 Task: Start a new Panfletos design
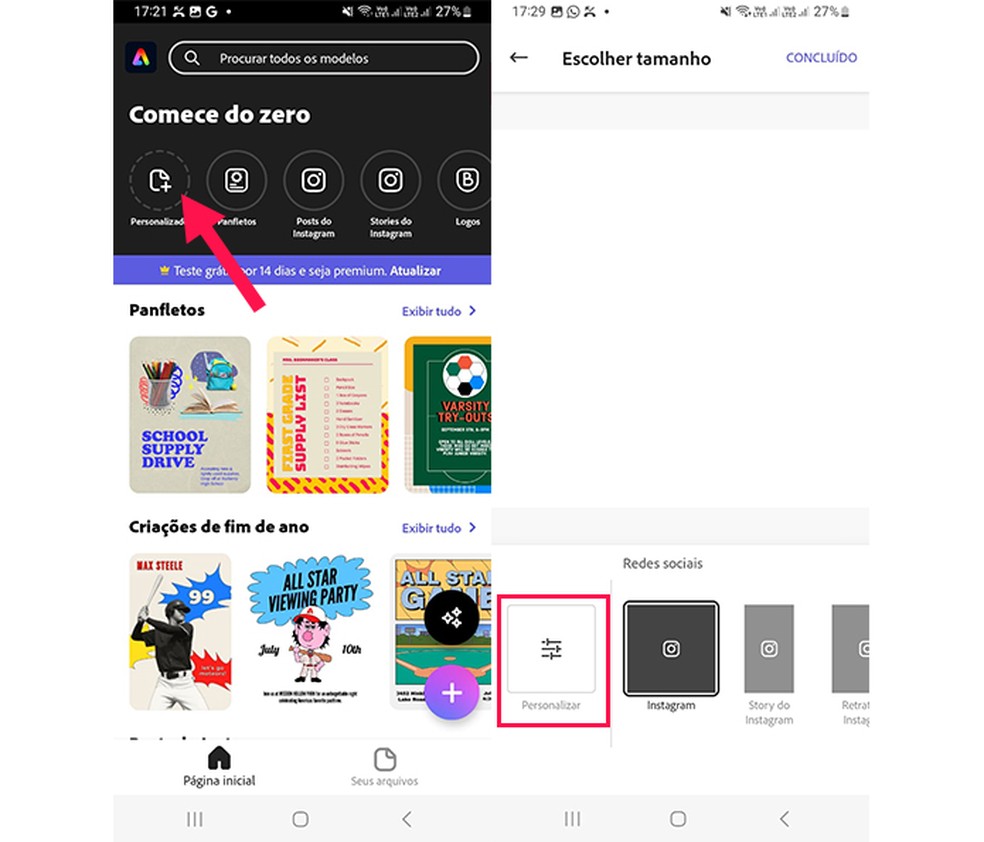coord(236,181)
